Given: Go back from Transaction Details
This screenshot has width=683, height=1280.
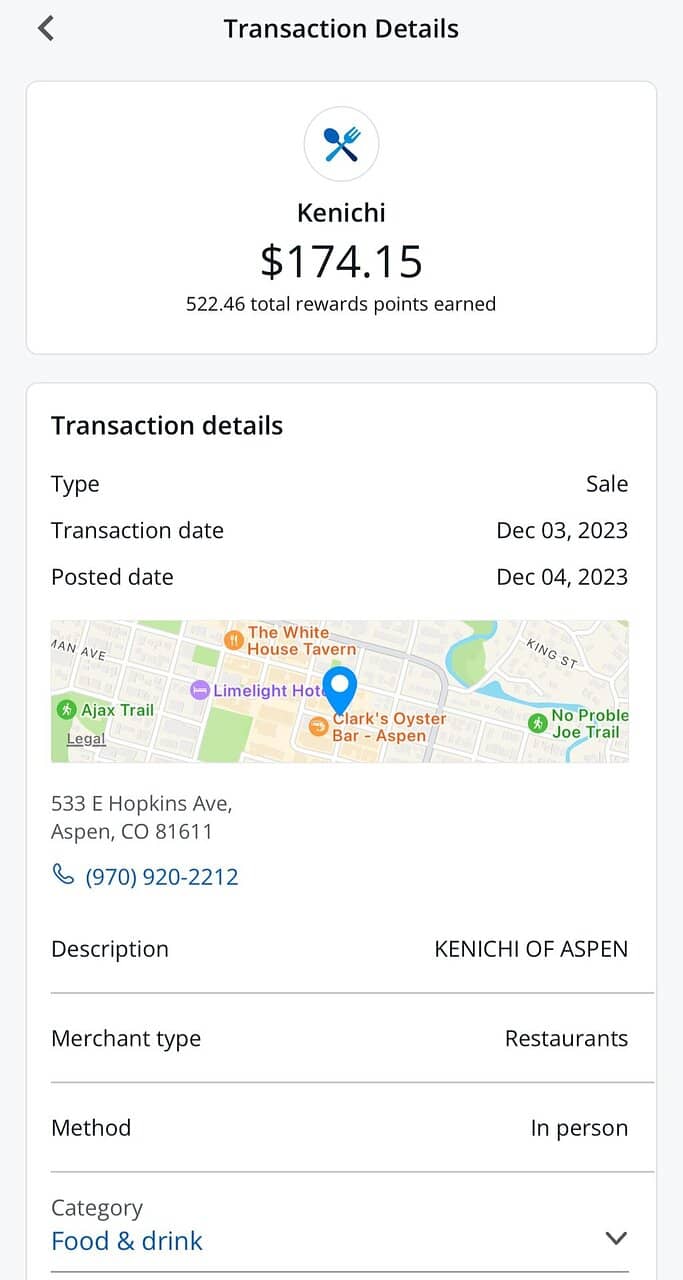Looking at the screenshot, I should (x=46, y=28).
